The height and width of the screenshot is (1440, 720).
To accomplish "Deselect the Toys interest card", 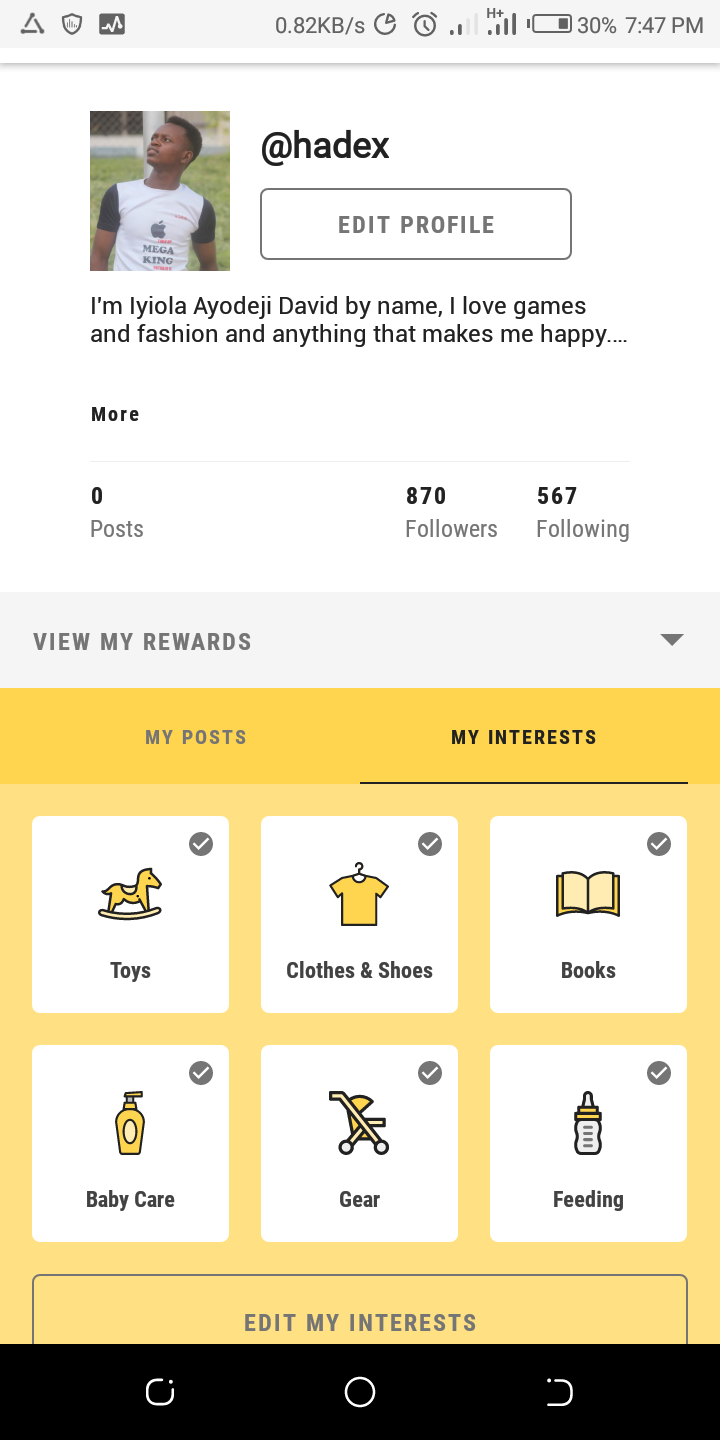I will tap(131, 914).
